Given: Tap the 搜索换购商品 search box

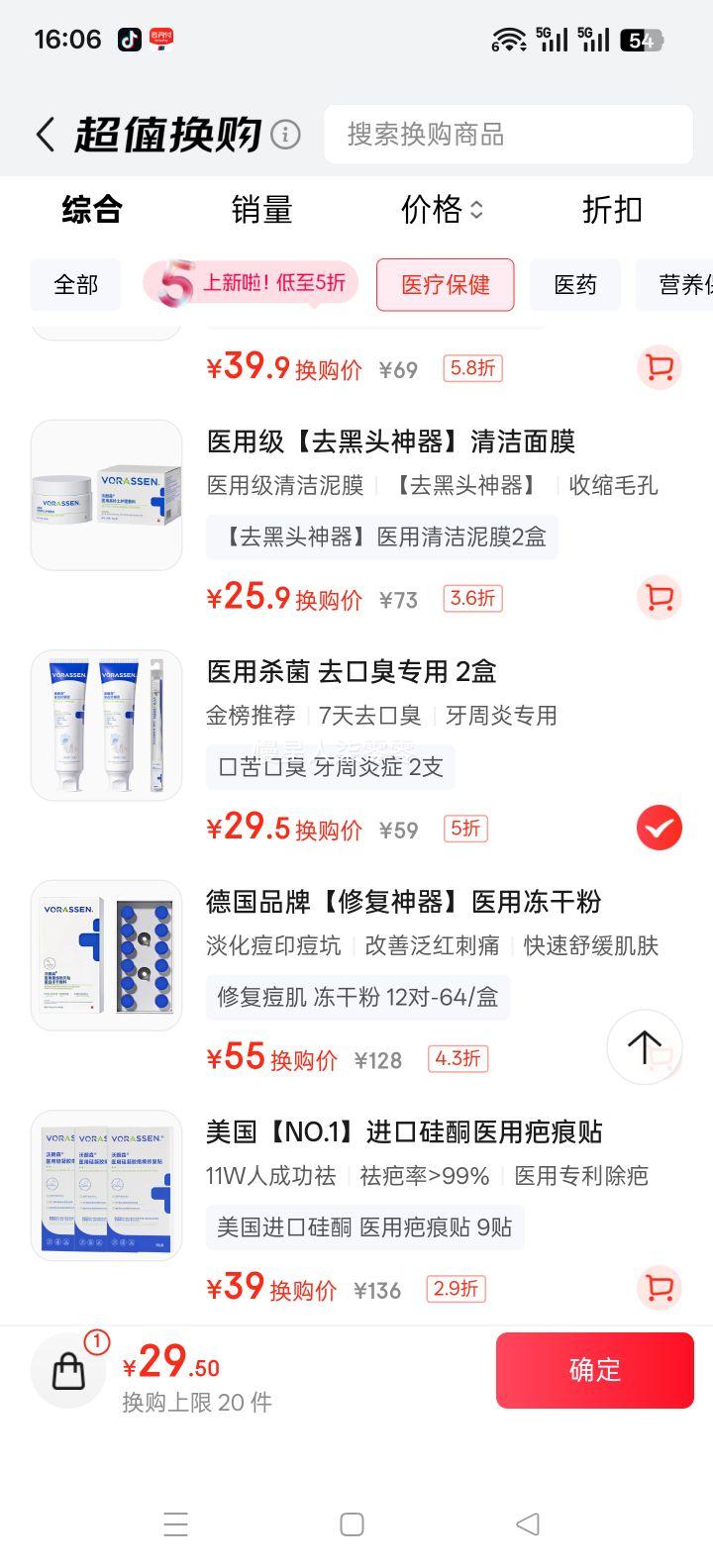Looking at the screenshot, I should click(508, 135).
